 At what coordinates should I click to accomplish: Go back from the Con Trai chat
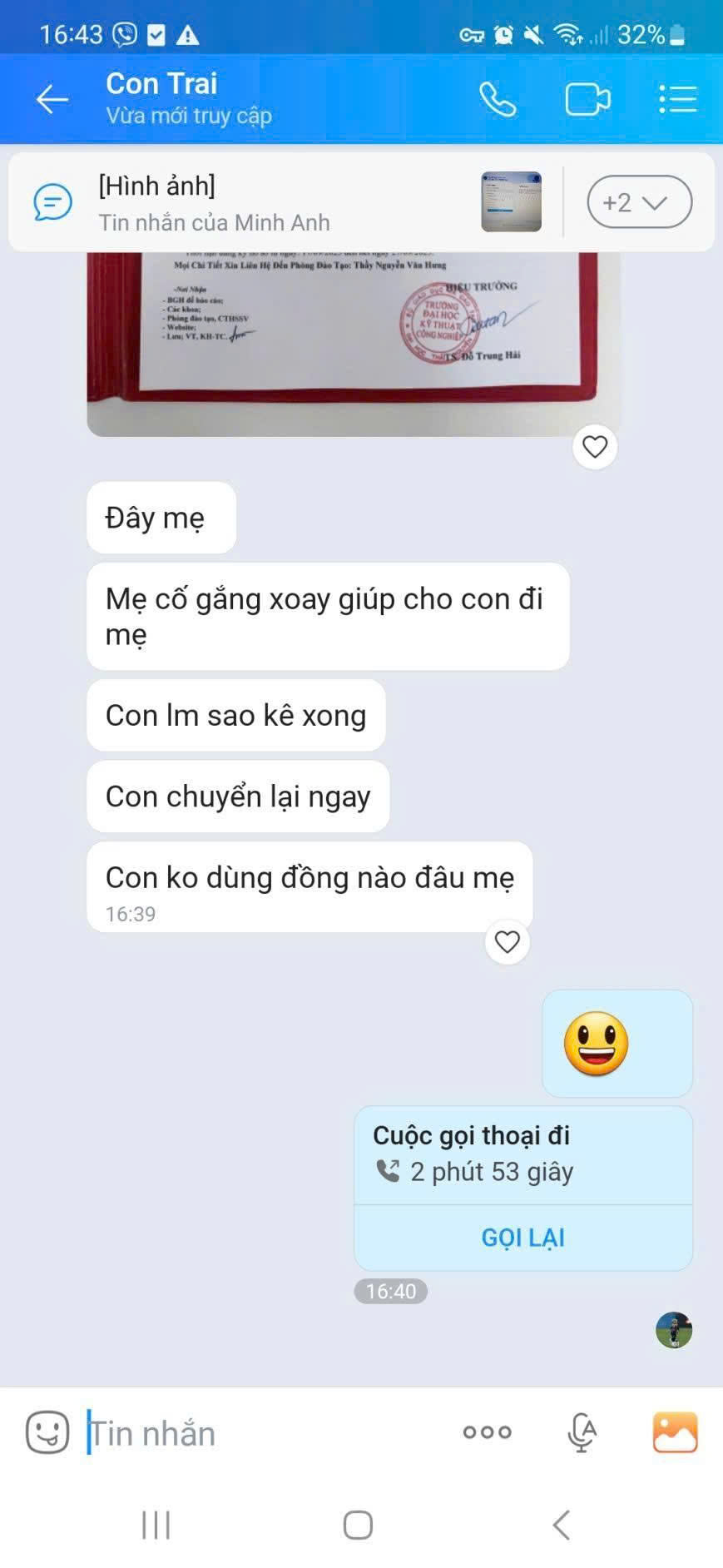tap(52, 99)
